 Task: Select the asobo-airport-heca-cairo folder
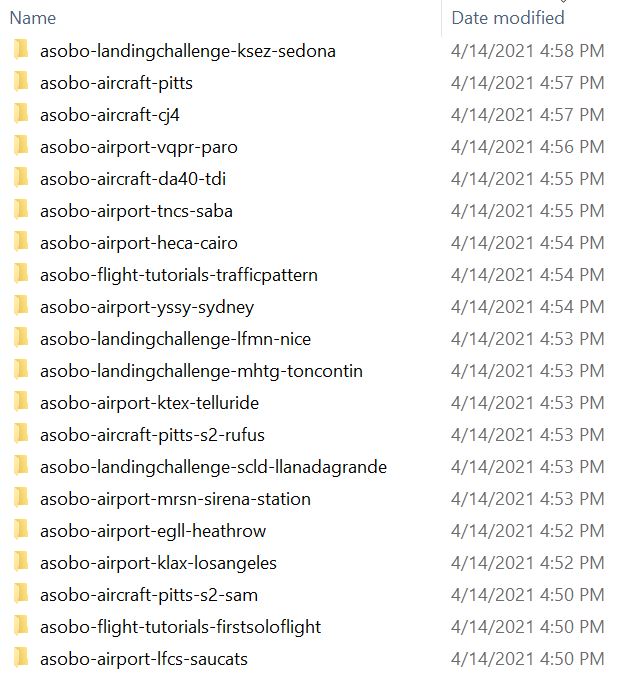(138, 243)
